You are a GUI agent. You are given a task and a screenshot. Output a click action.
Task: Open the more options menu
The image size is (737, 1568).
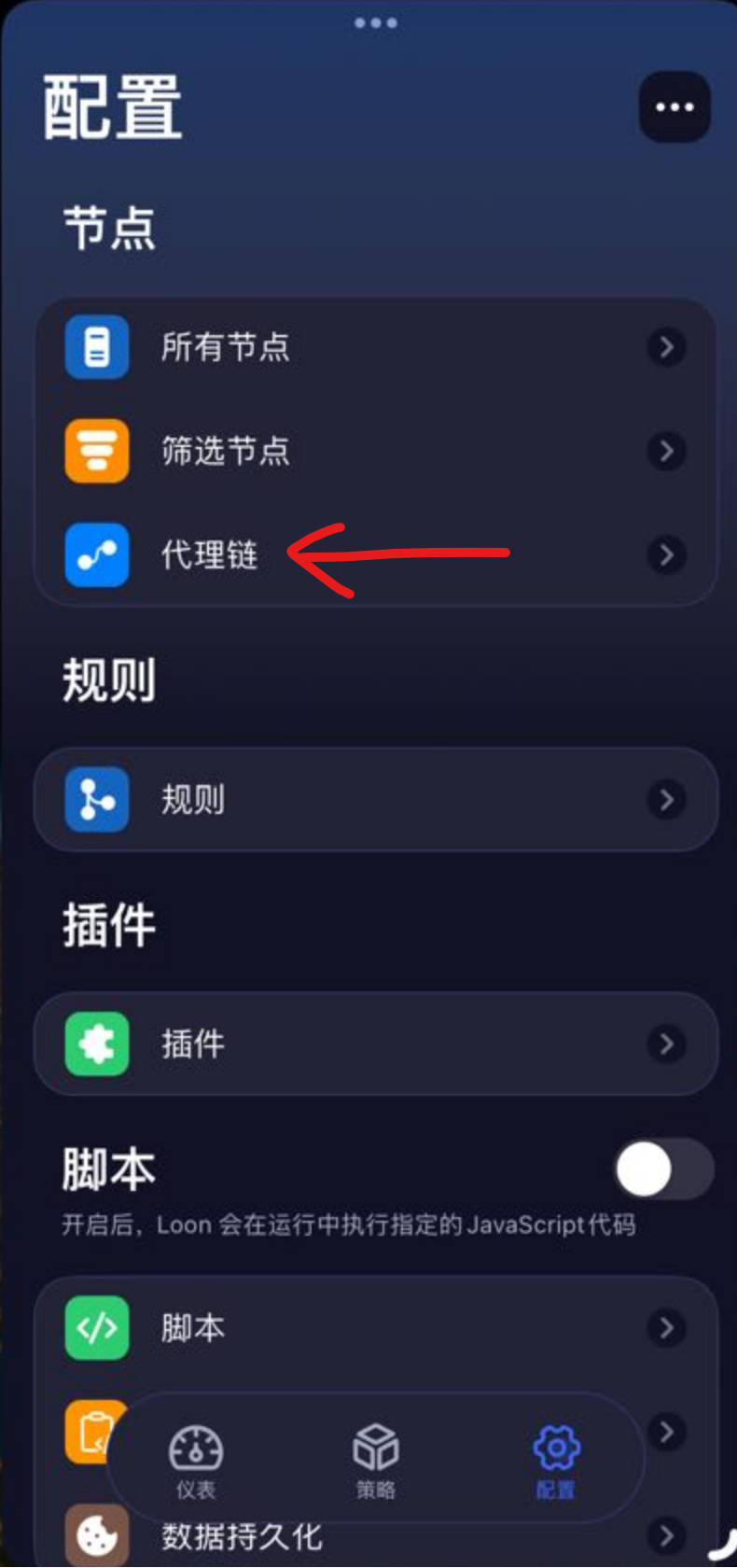click(x=674, y=107)
